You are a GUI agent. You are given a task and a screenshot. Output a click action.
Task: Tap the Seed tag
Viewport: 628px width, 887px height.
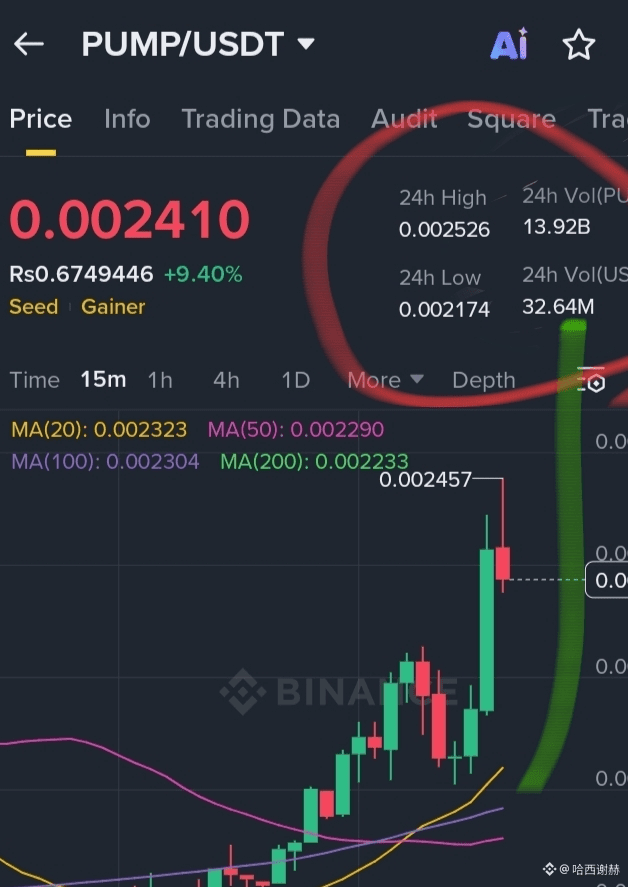coord(34,307)
